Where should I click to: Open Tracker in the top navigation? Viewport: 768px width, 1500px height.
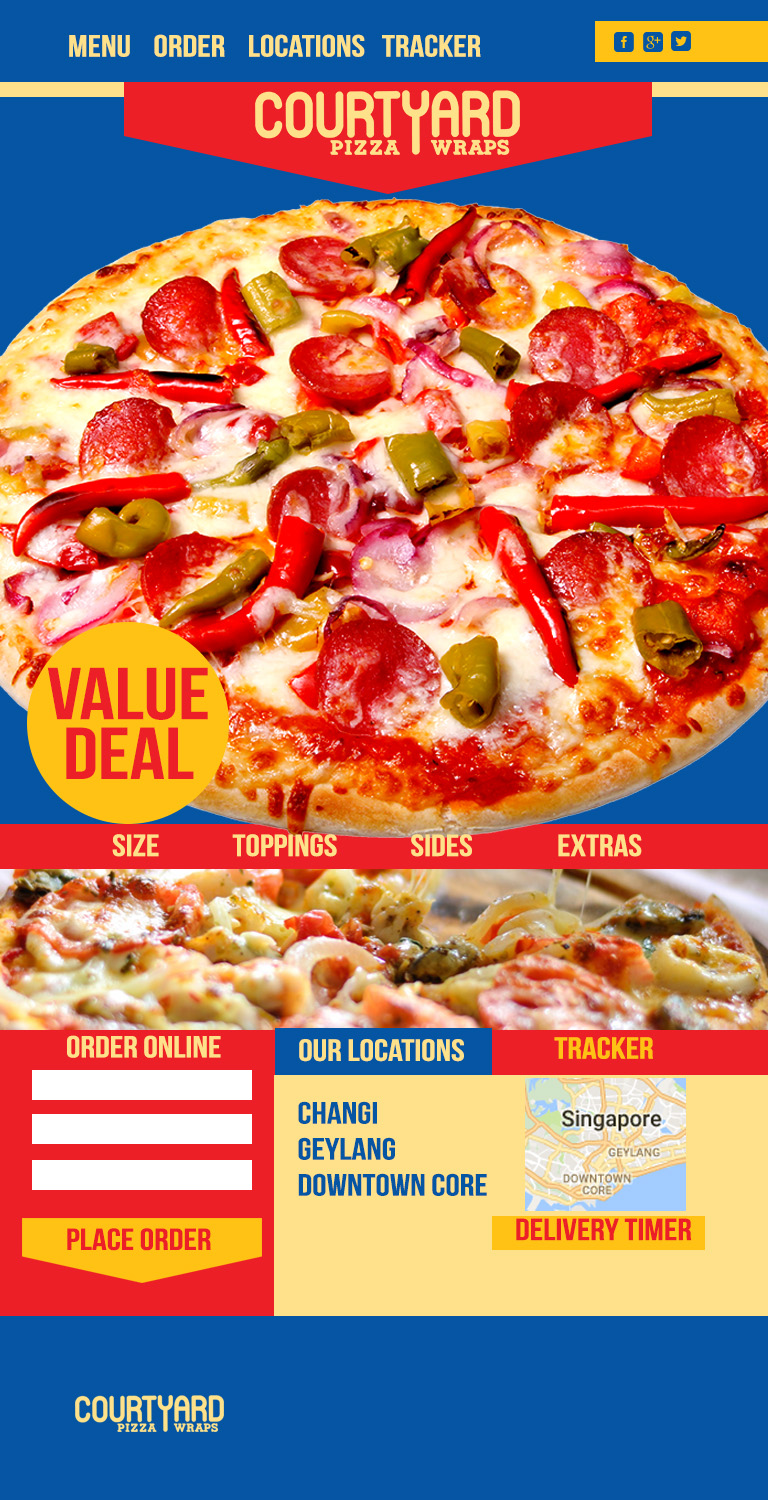(431, 47)
